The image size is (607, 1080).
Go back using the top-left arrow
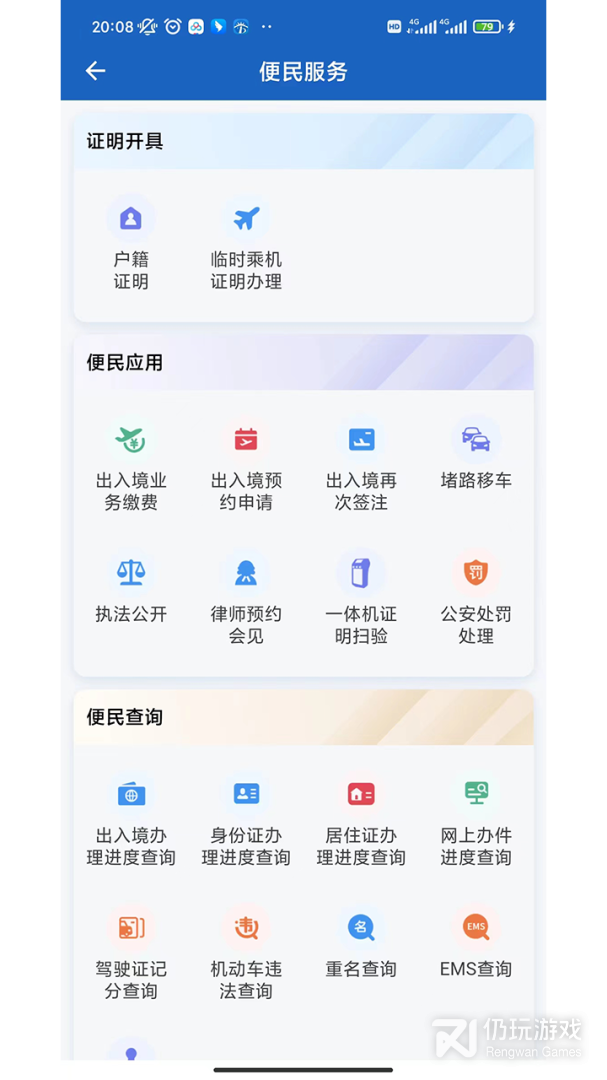pos(96,71)
